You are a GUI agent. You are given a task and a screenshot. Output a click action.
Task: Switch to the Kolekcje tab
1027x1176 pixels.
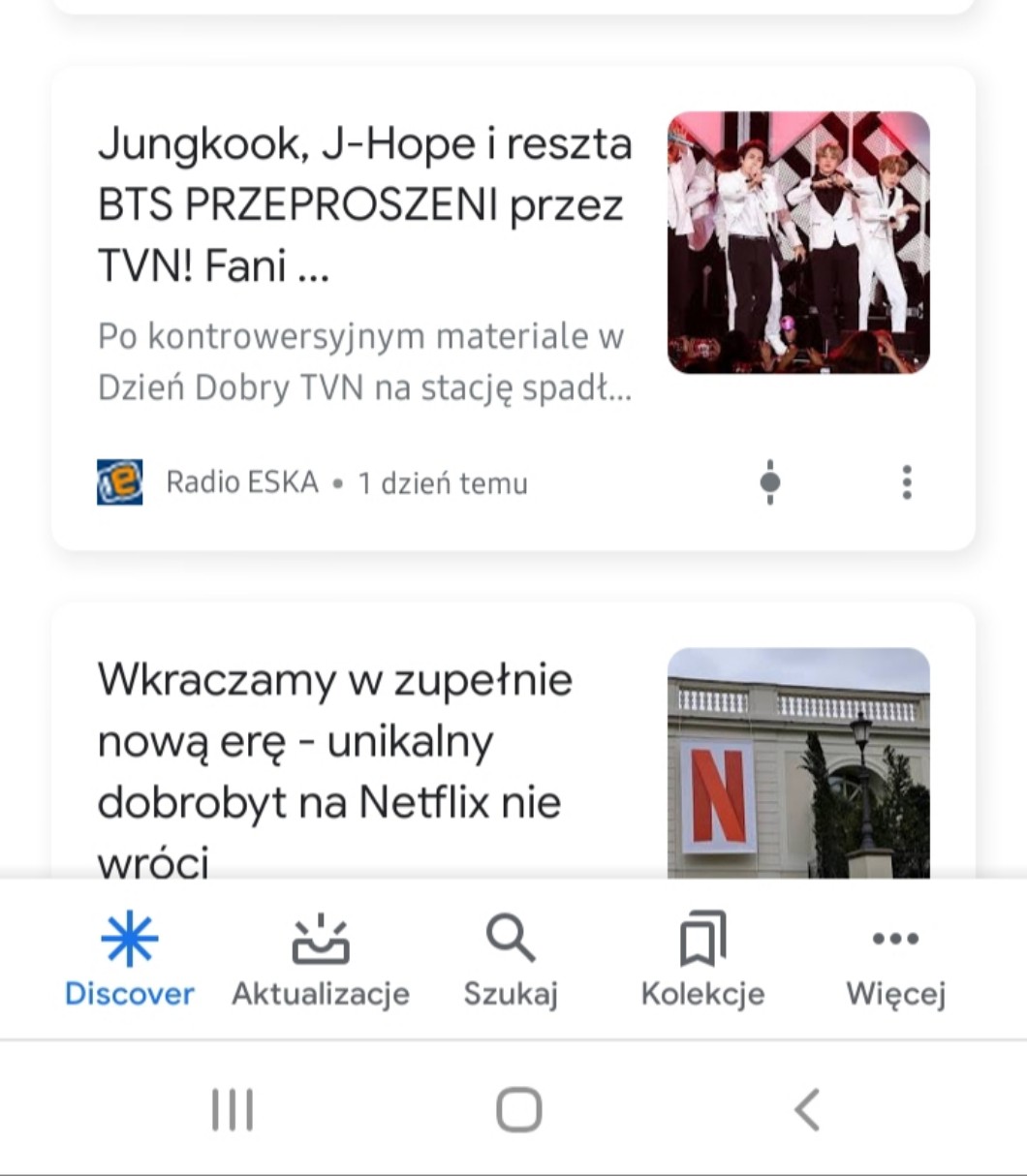[x=702, y=959]
